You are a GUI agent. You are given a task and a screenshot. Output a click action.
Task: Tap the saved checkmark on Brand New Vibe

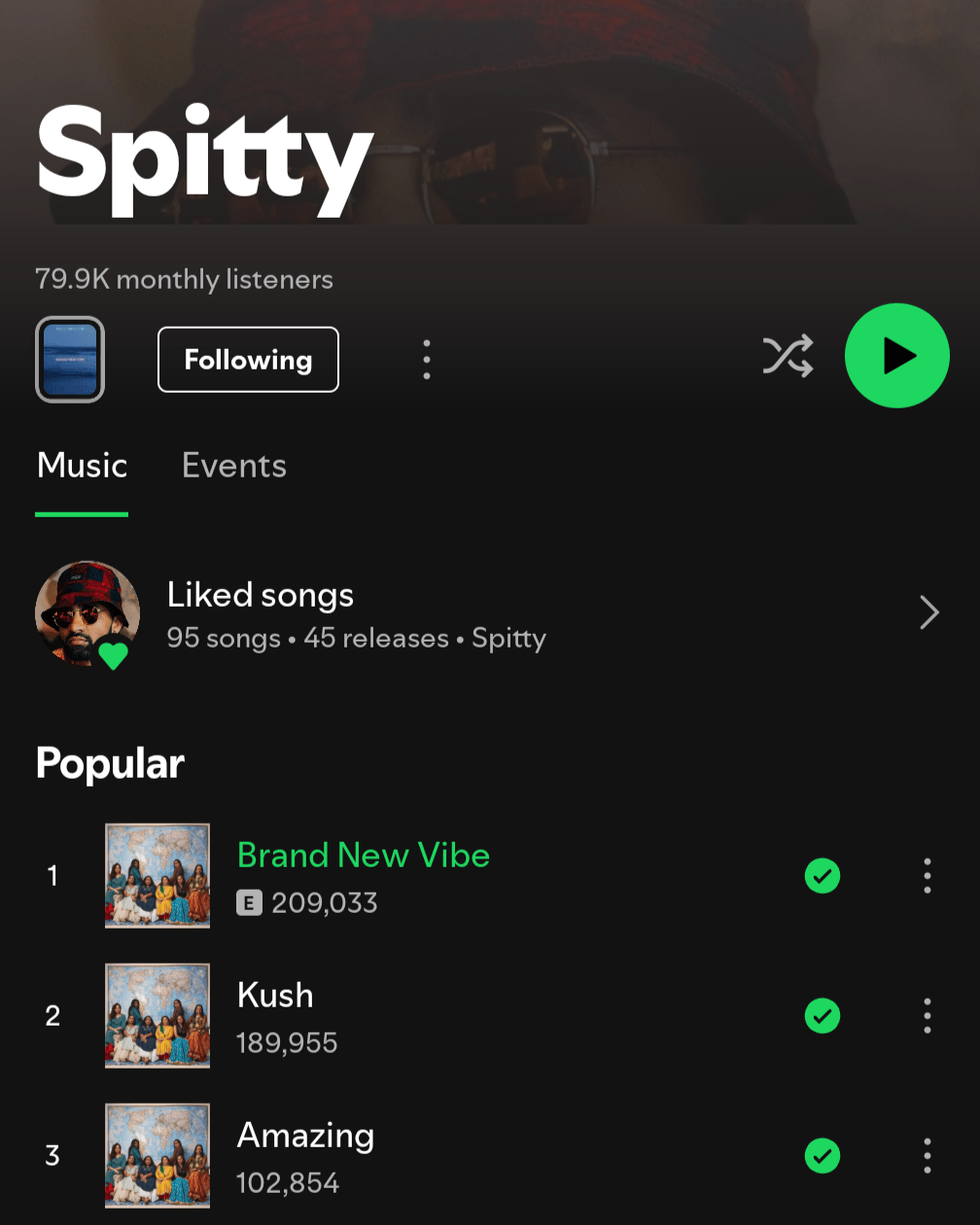tap(822, 876)
